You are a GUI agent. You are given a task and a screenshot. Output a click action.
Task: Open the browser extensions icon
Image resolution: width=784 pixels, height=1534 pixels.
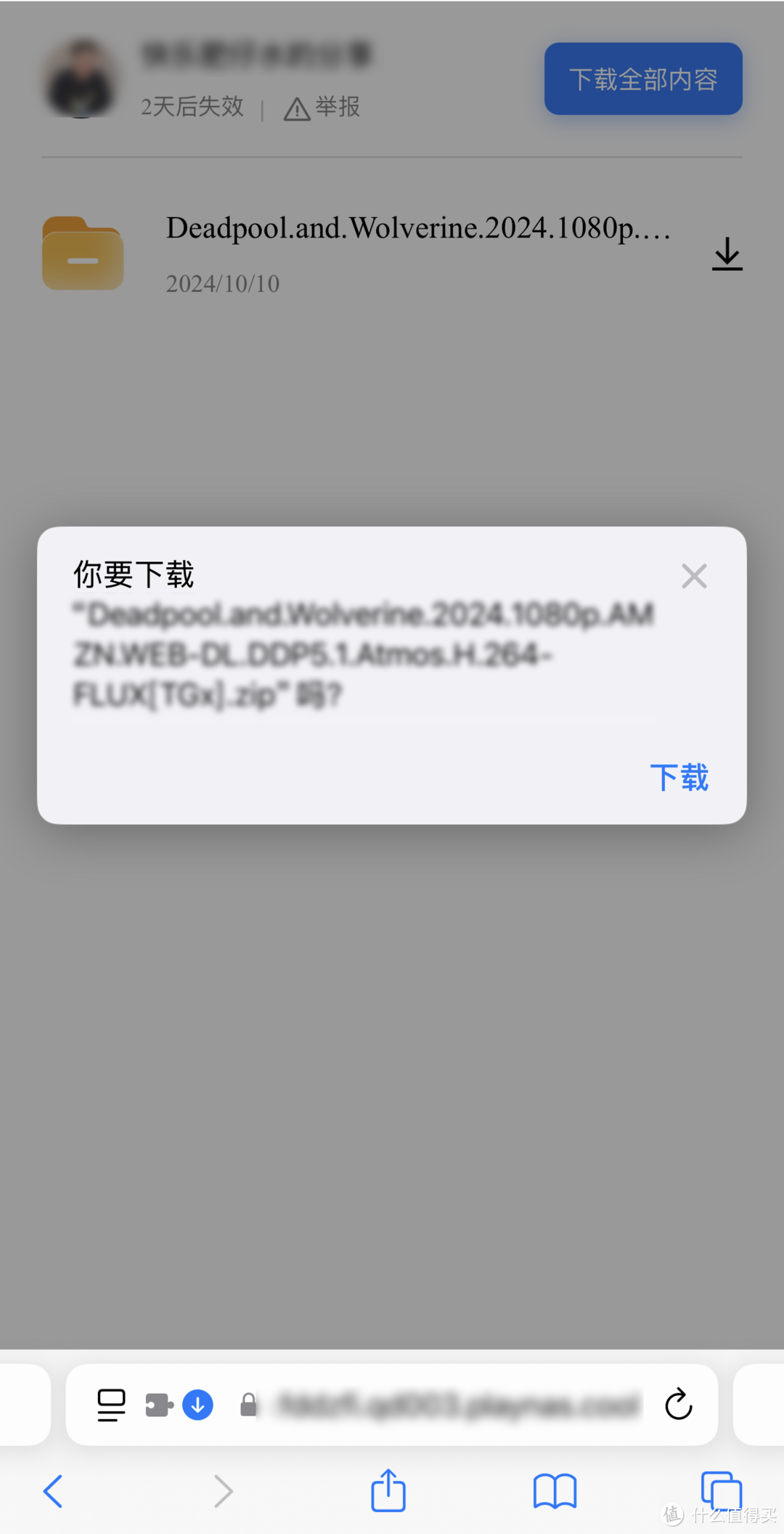159,1405
